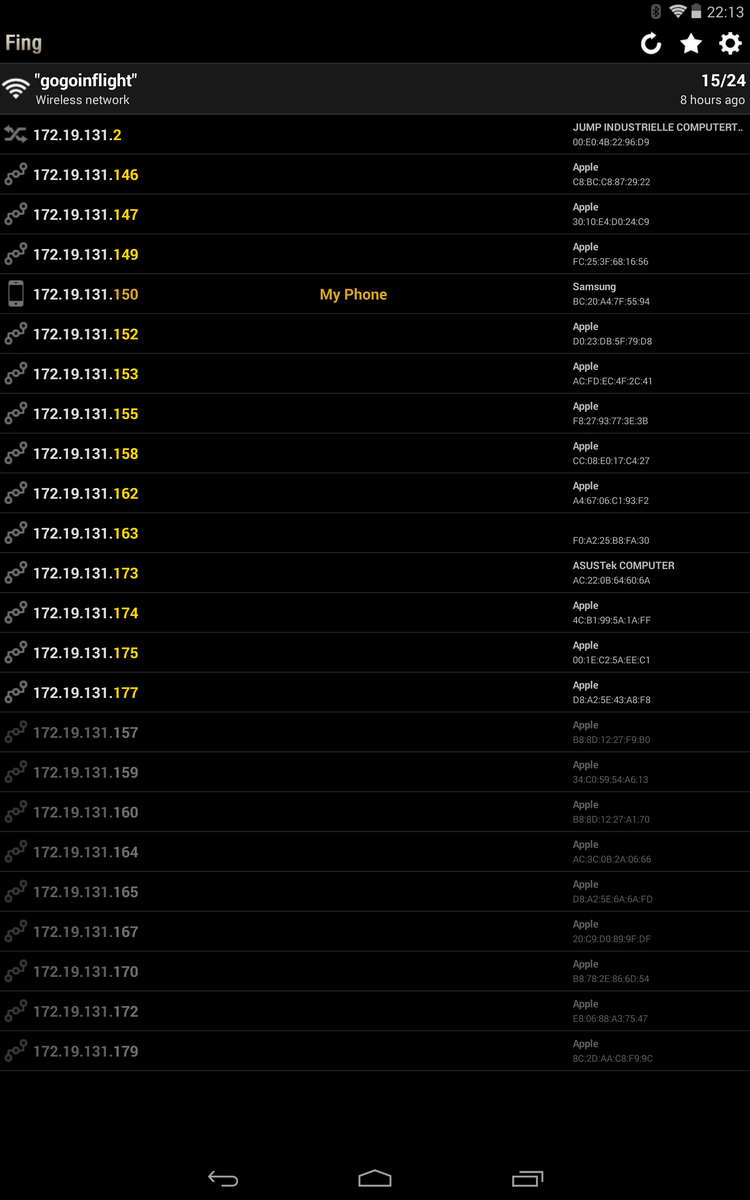
Task: Open offline device 172.19.131.157
Action: [375, 732]
